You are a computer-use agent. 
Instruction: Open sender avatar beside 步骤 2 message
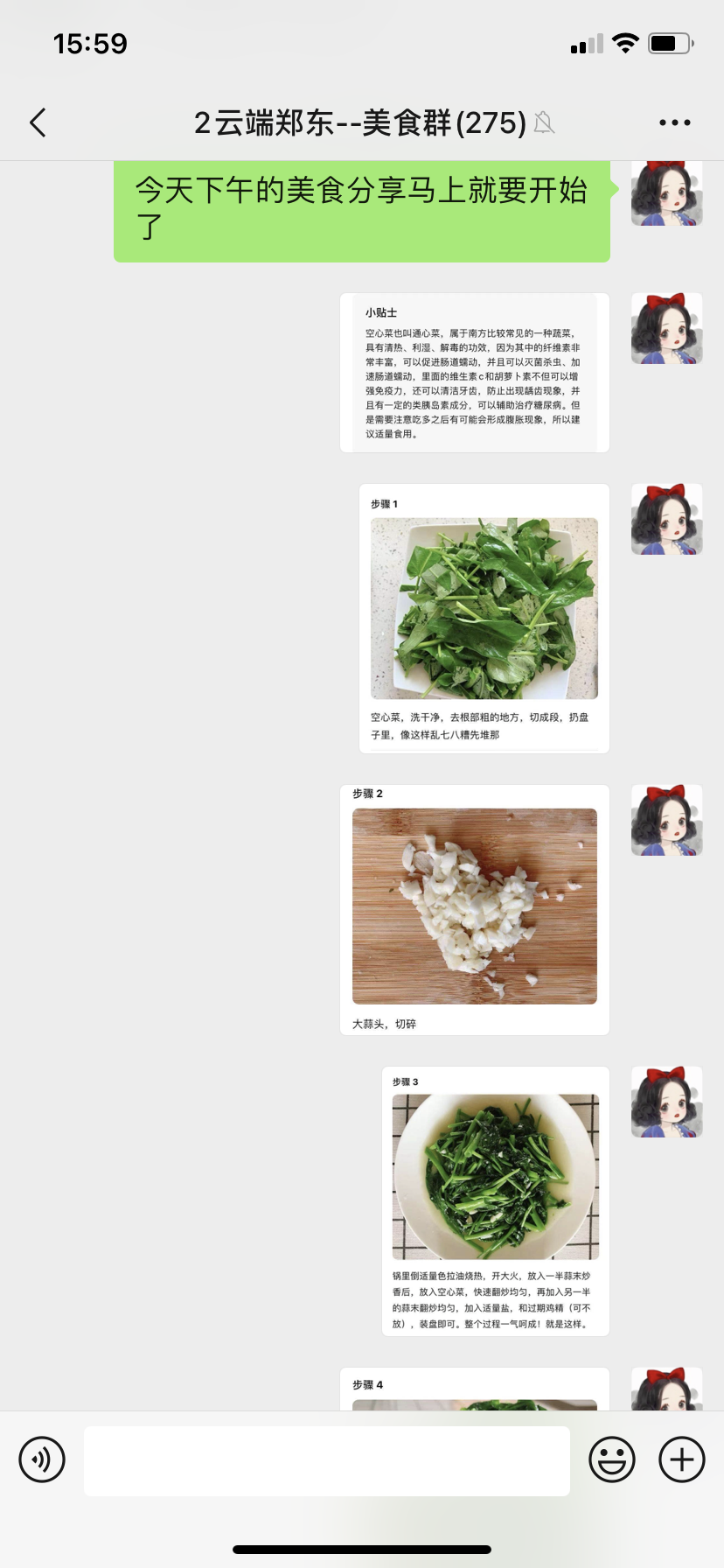coord(667,820)
